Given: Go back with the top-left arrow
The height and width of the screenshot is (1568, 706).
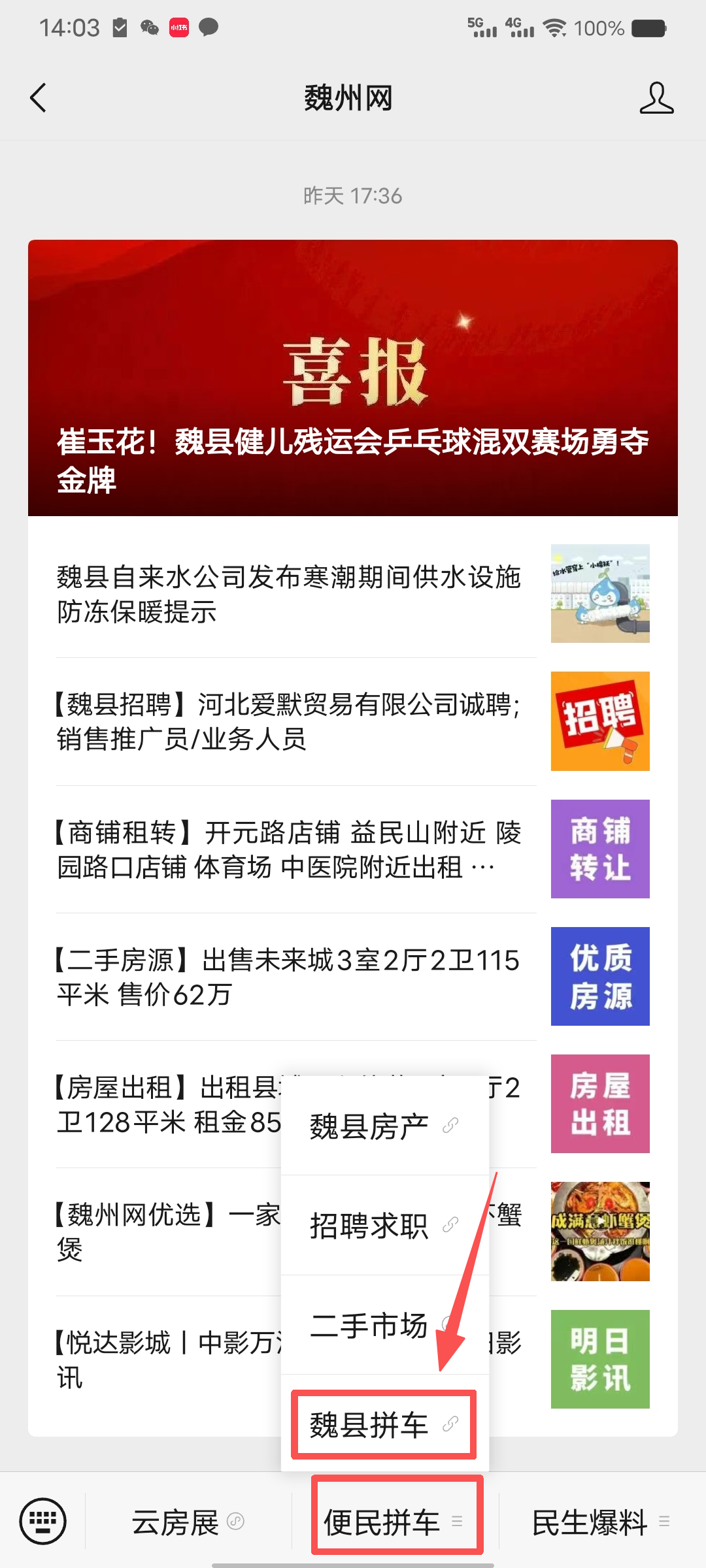Looking at the screenshot, I should 38,98.
